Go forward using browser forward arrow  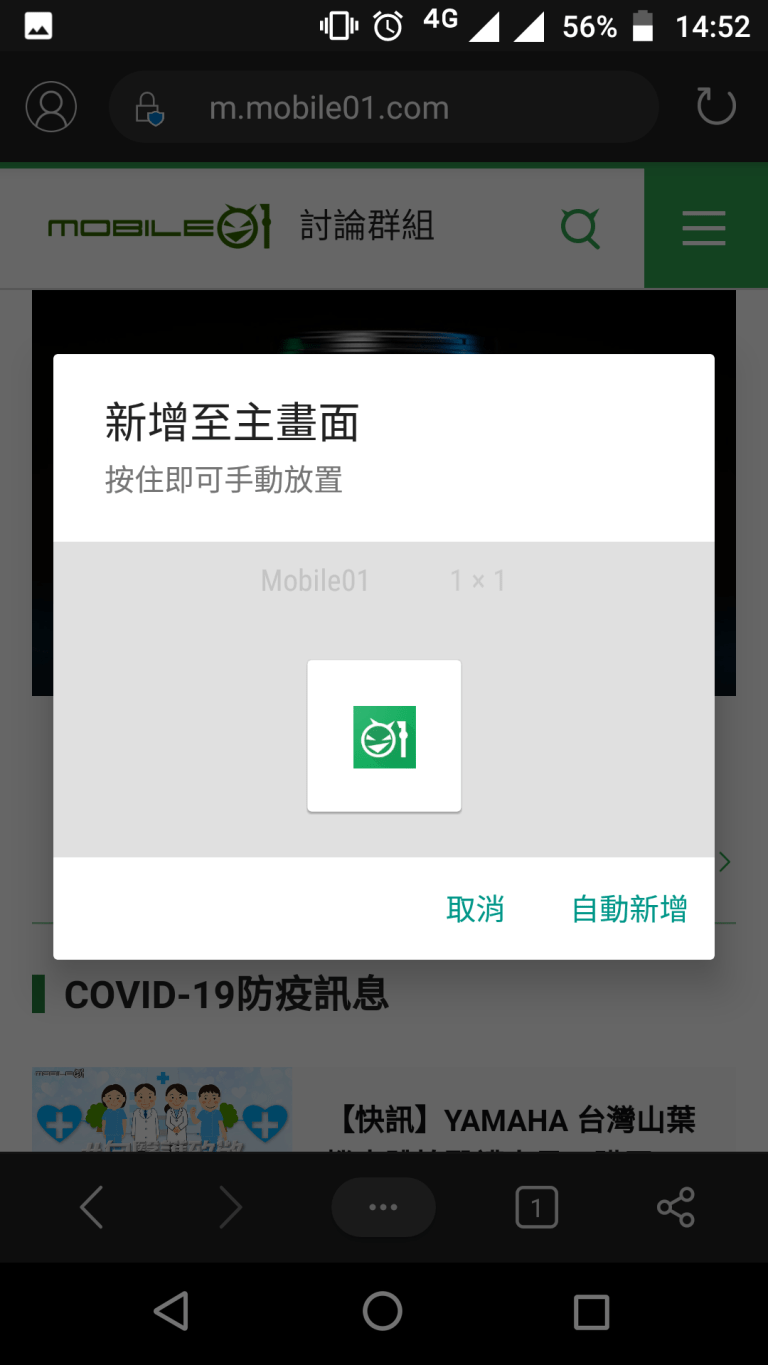229,1207
